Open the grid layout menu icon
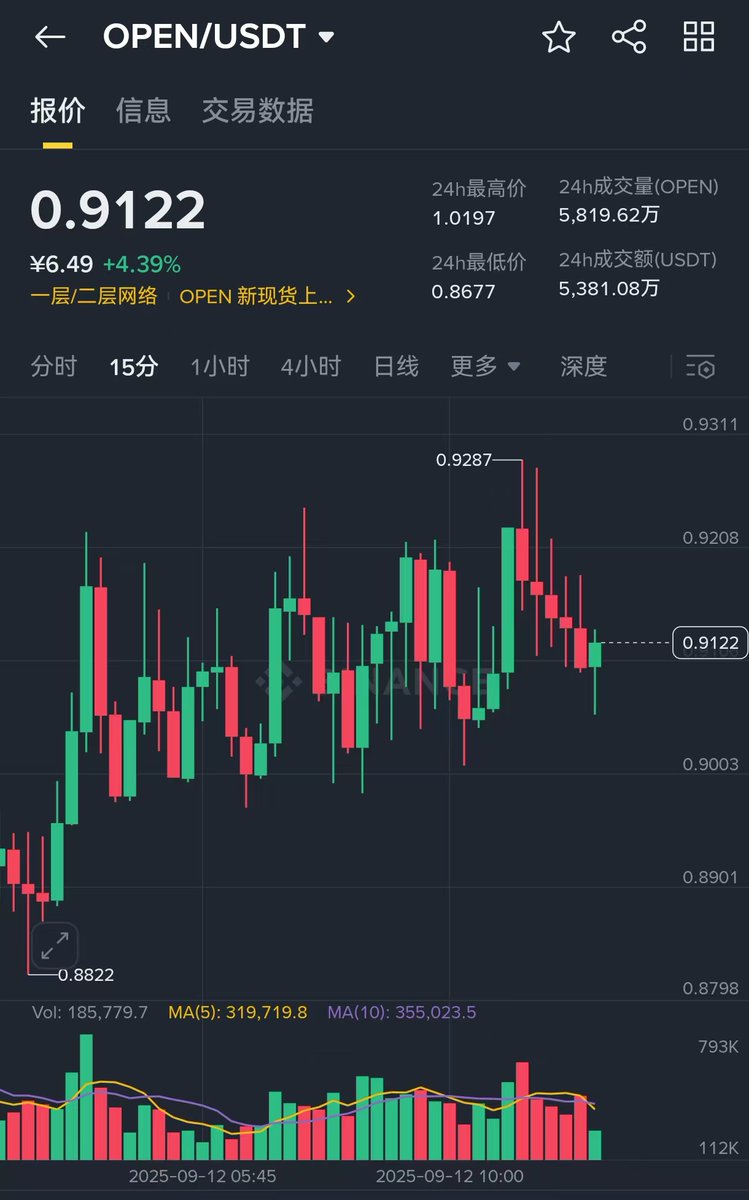The image size is (749, 1200). [x=699, y=37]
